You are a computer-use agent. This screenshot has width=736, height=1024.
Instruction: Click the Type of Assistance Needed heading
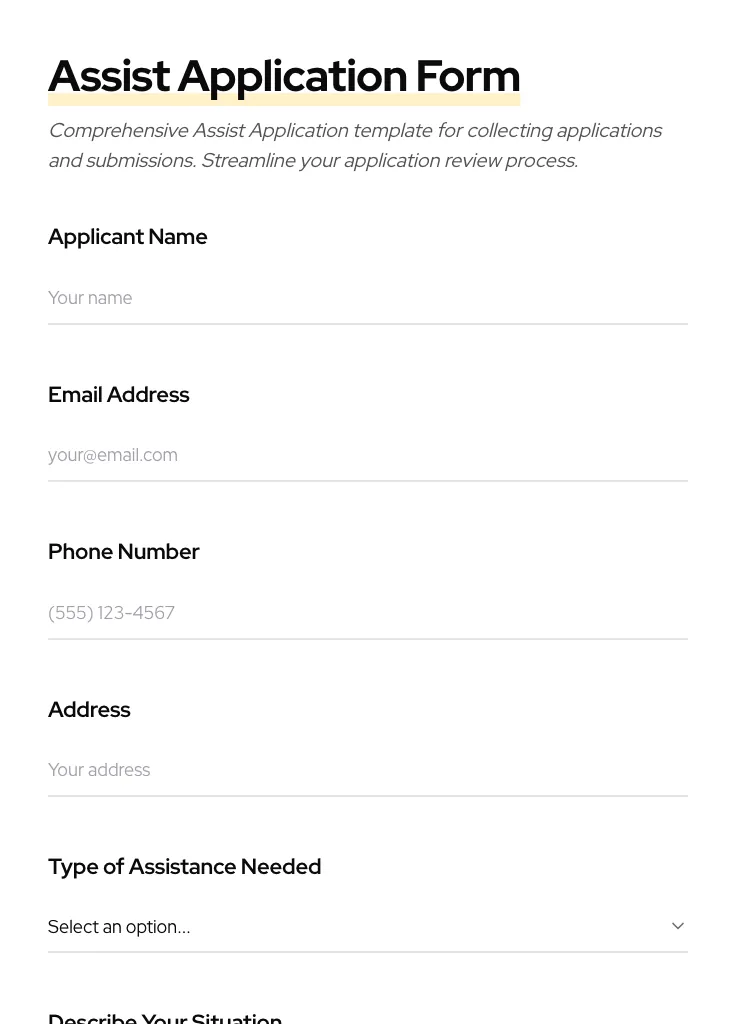(184, 867)
